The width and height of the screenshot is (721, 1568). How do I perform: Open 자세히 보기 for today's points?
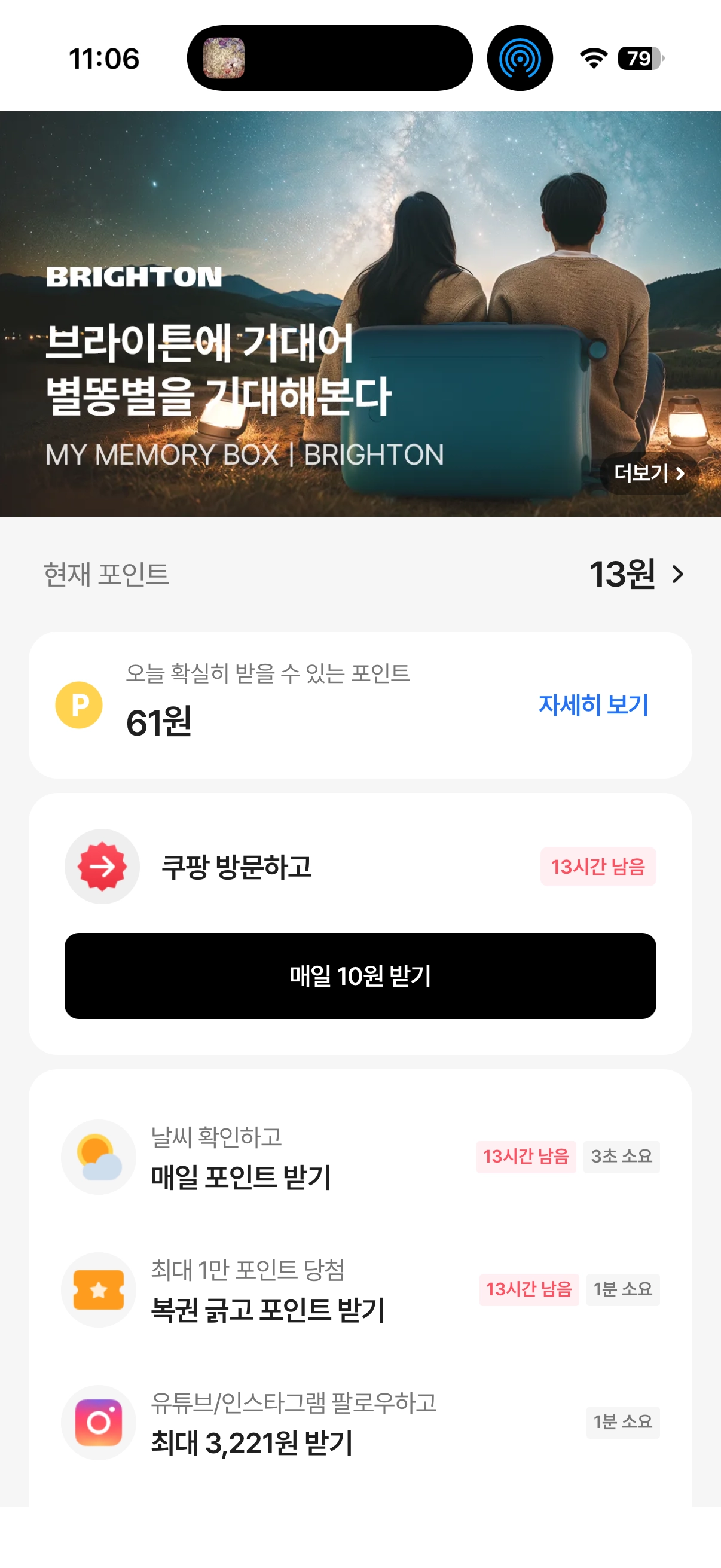(x=593, y=704)
